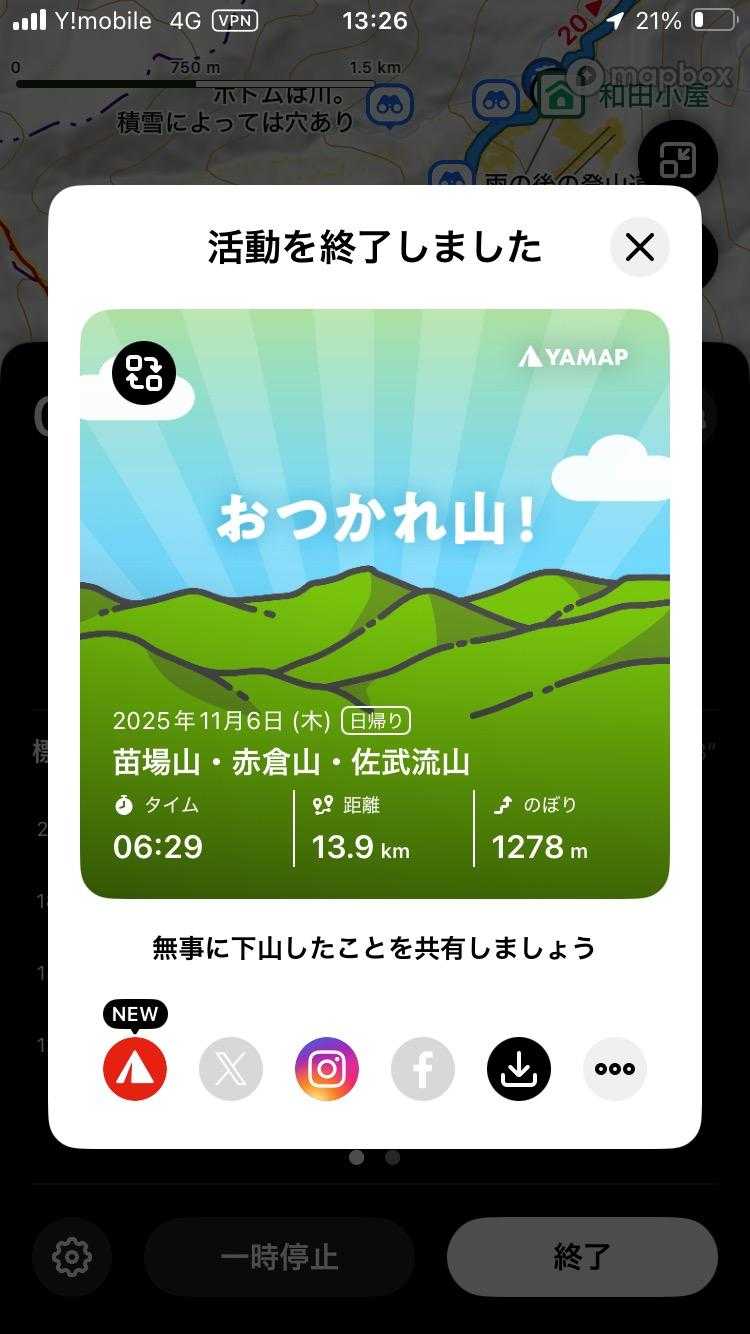750x1334 pixels.
Task: Share the activity on Facebook
Action: (423, 1069)
